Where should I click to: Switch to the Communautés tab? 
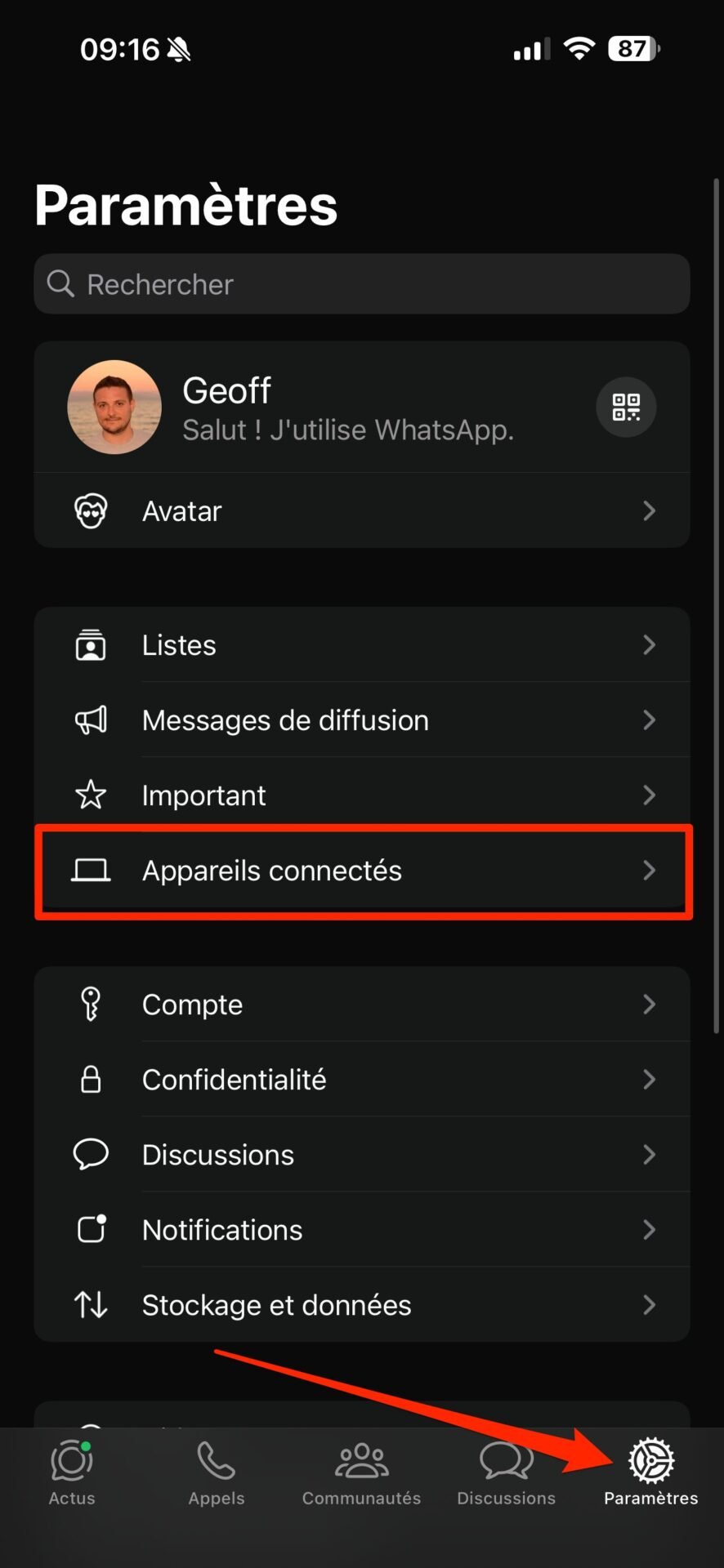[361, 1473]
